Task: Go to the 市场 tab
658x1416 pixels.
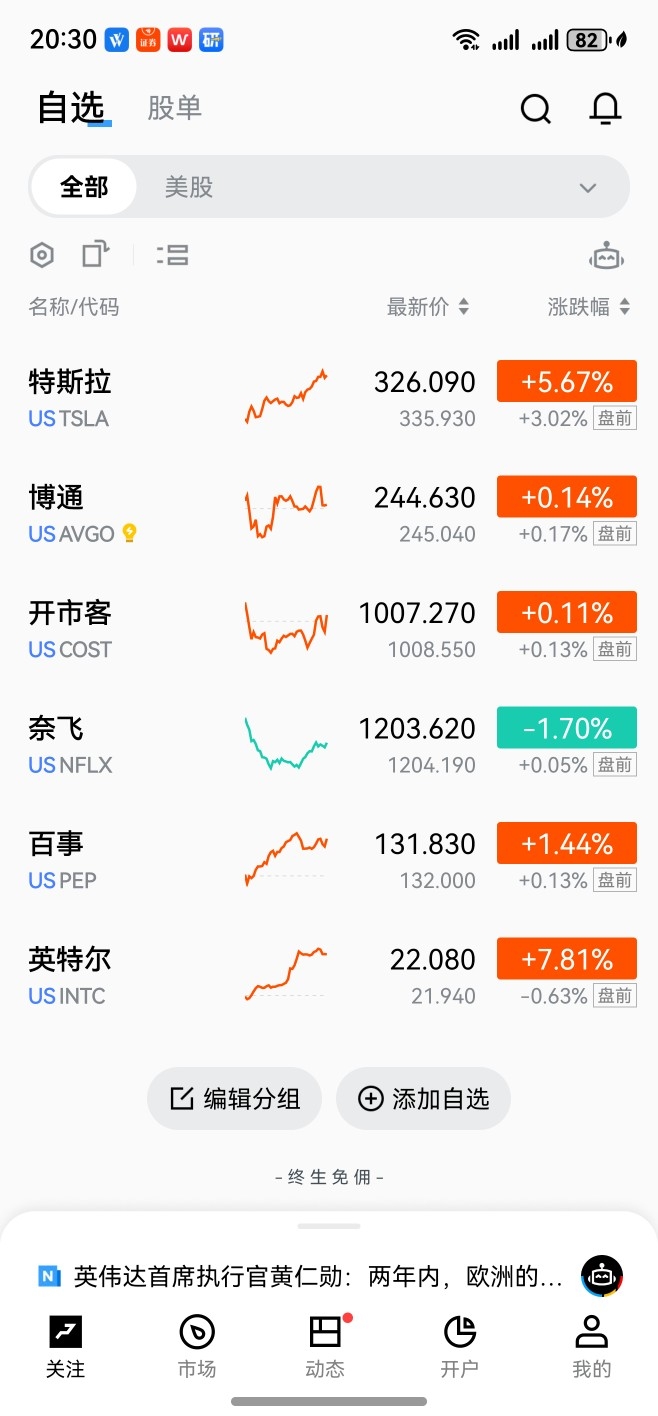Action: pos(197,1347)
